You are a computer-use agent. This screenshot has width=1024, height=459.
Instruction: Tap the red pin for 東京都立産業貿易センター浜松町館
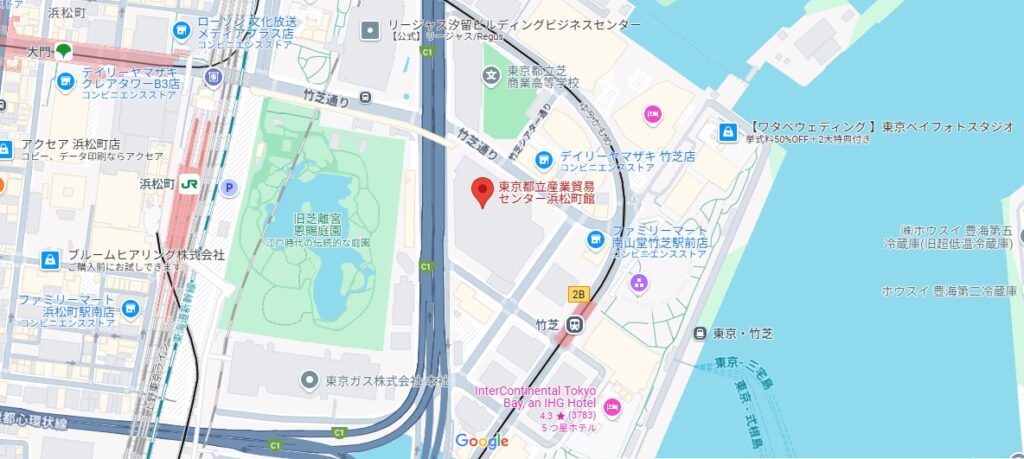pos(482,190)
